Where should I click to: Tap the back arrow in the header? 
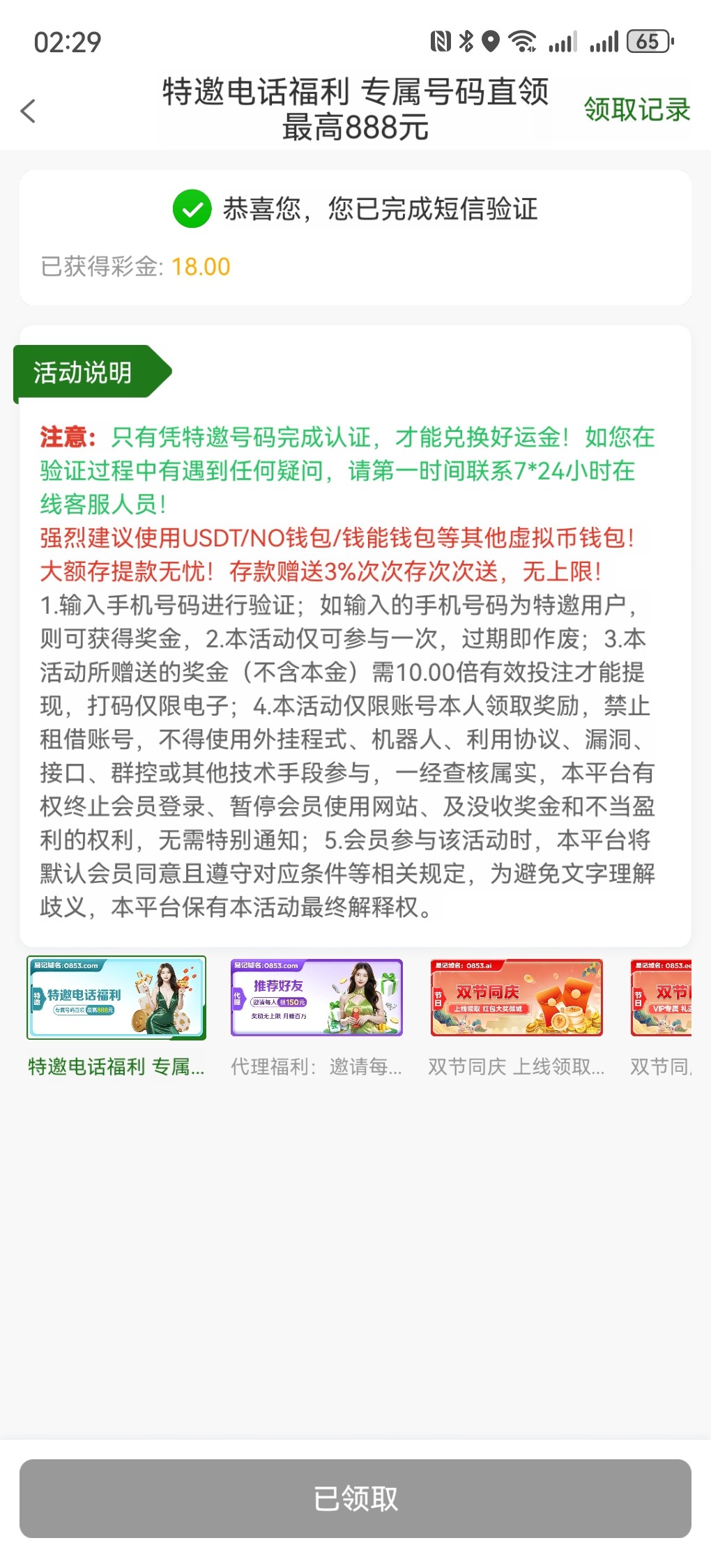[29, 111]
